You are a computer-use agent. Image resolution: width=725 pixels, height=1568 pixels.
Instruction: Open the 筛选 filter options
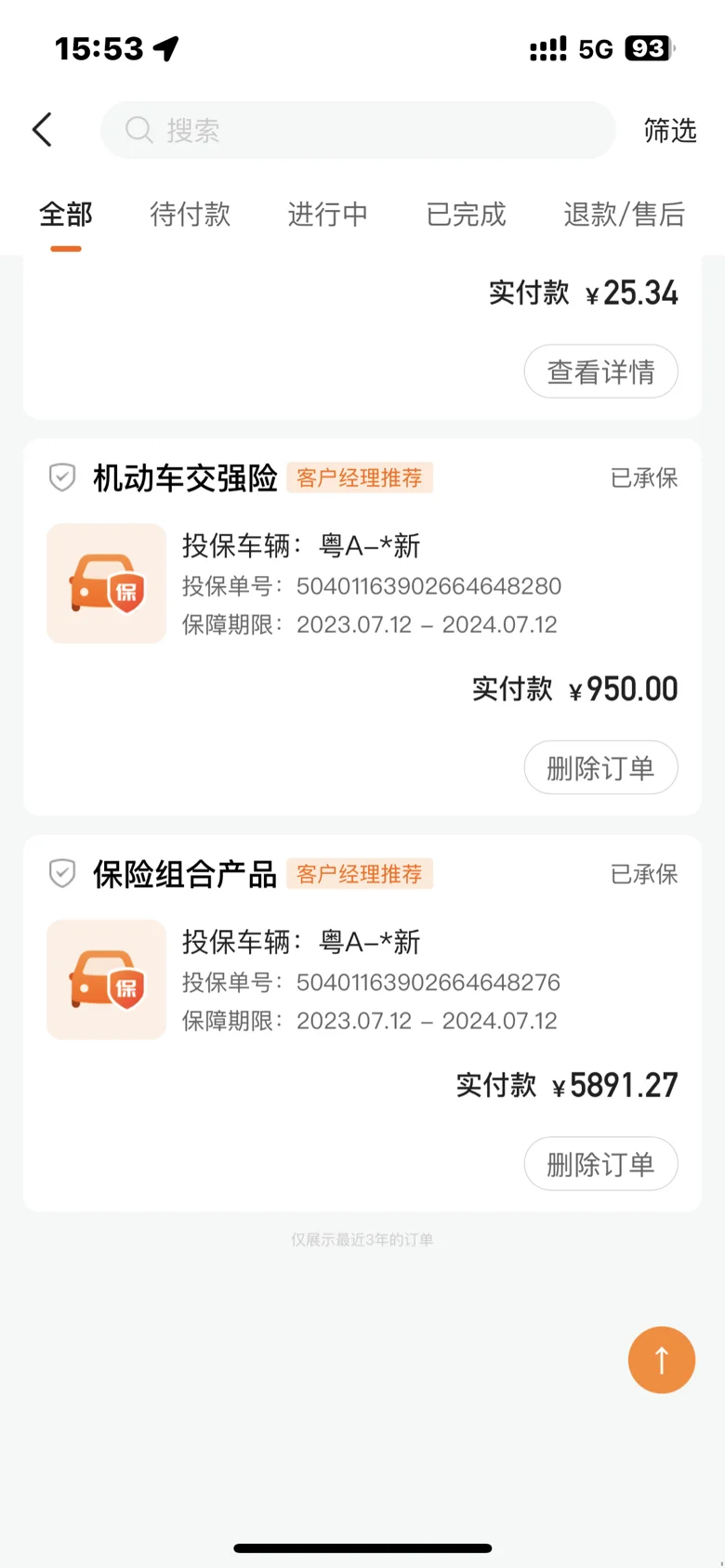tap(670, 130)
